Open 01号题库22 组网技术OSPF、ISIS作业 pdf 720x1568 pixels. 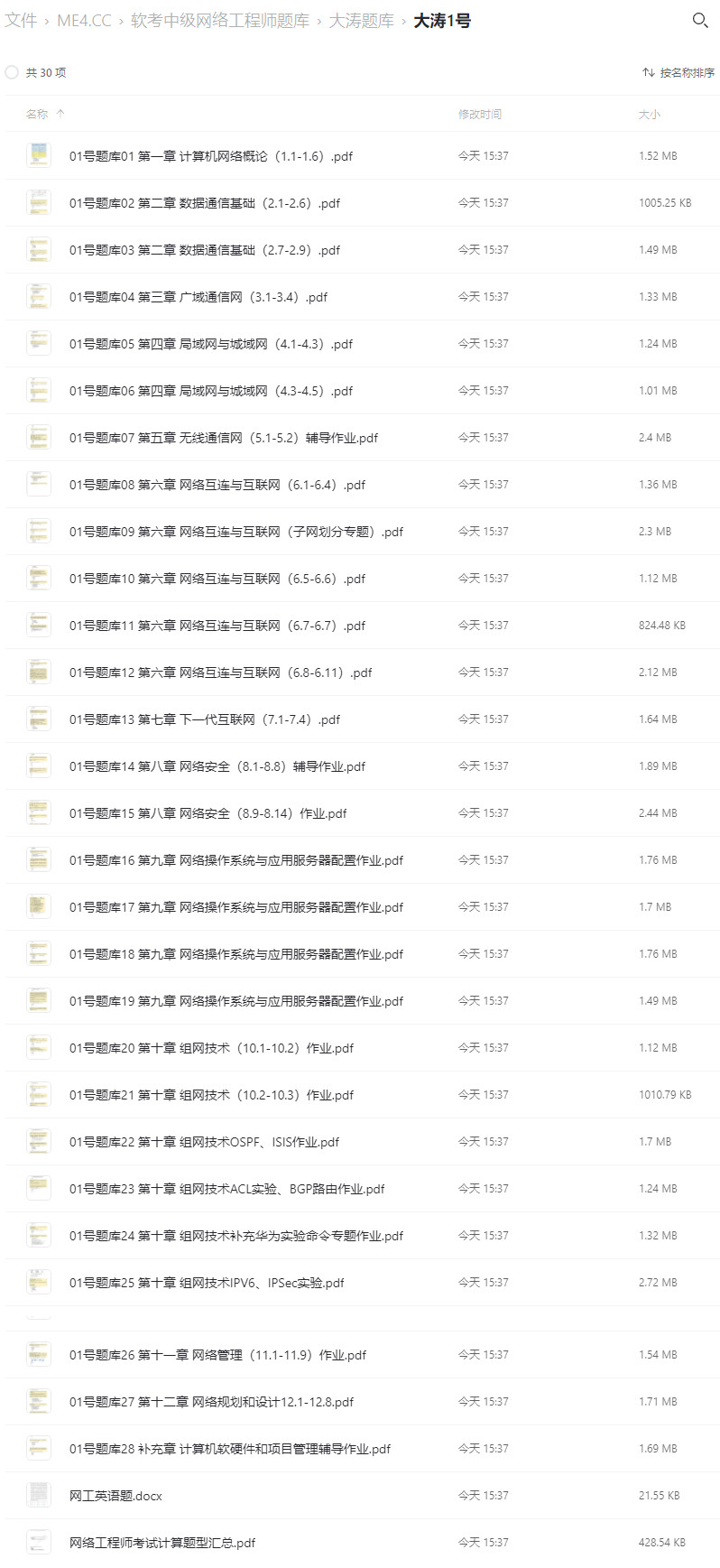(204, 1142)
